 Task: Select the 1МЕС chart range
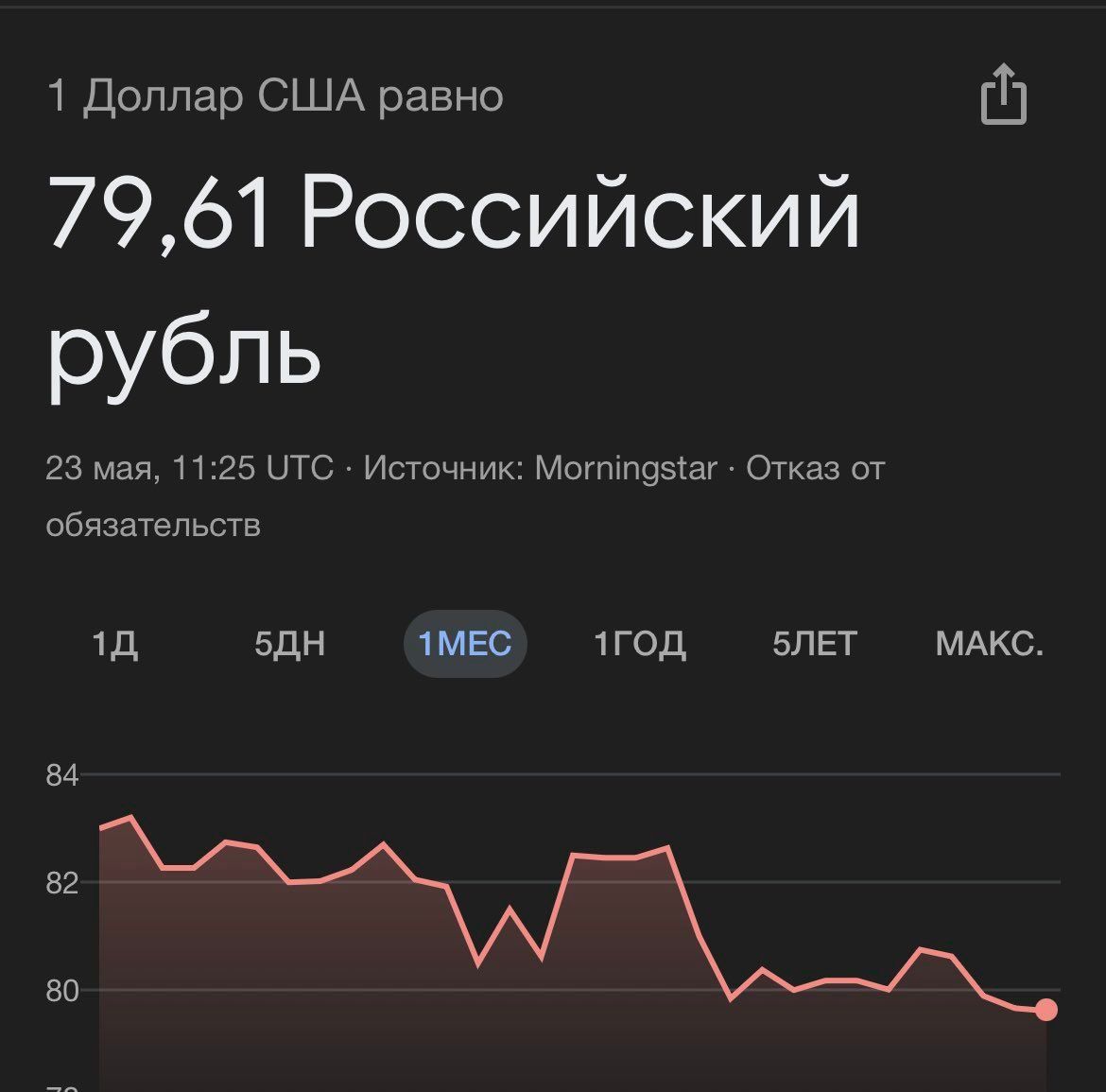(x=465, y=644)
